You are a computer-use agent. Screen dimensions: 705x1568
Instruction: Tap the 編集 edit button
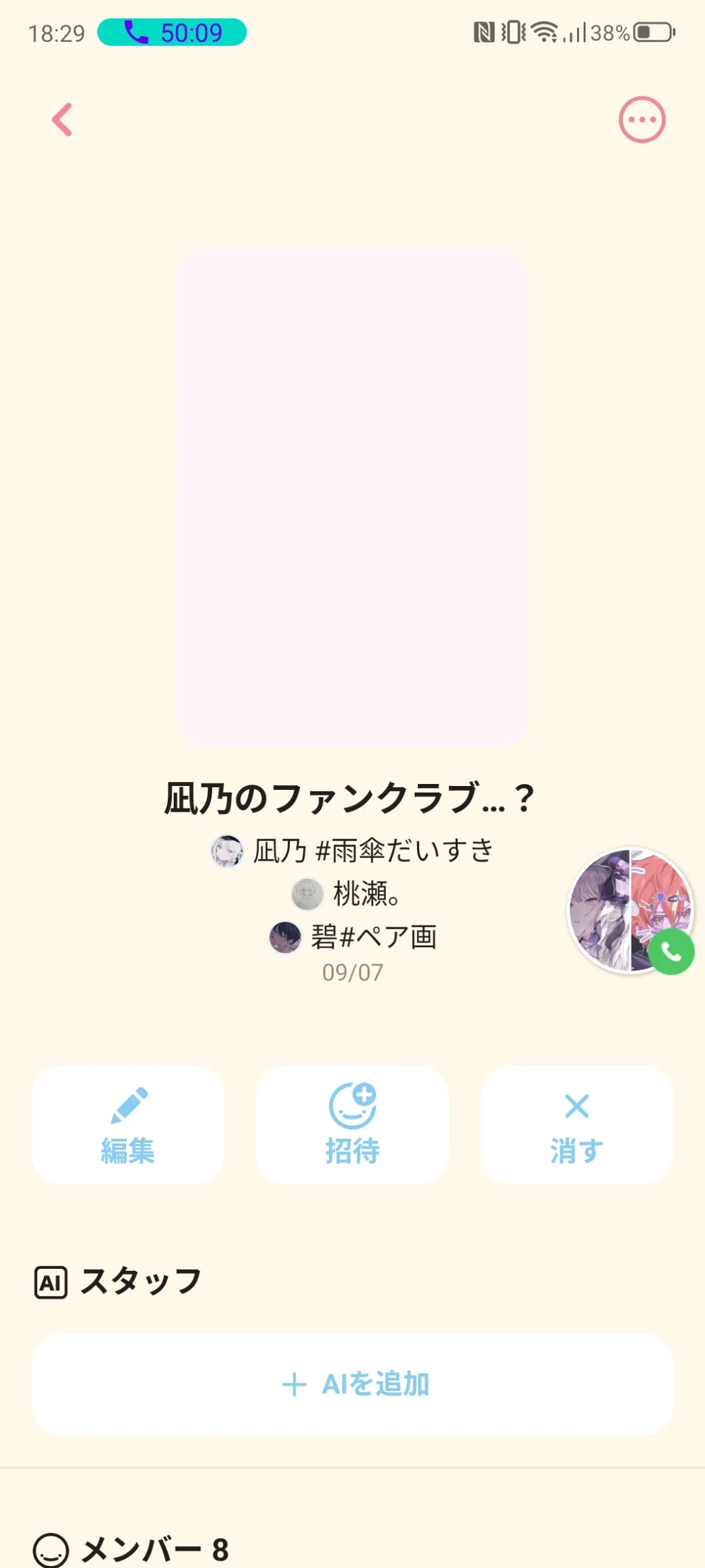[128, 1125]
